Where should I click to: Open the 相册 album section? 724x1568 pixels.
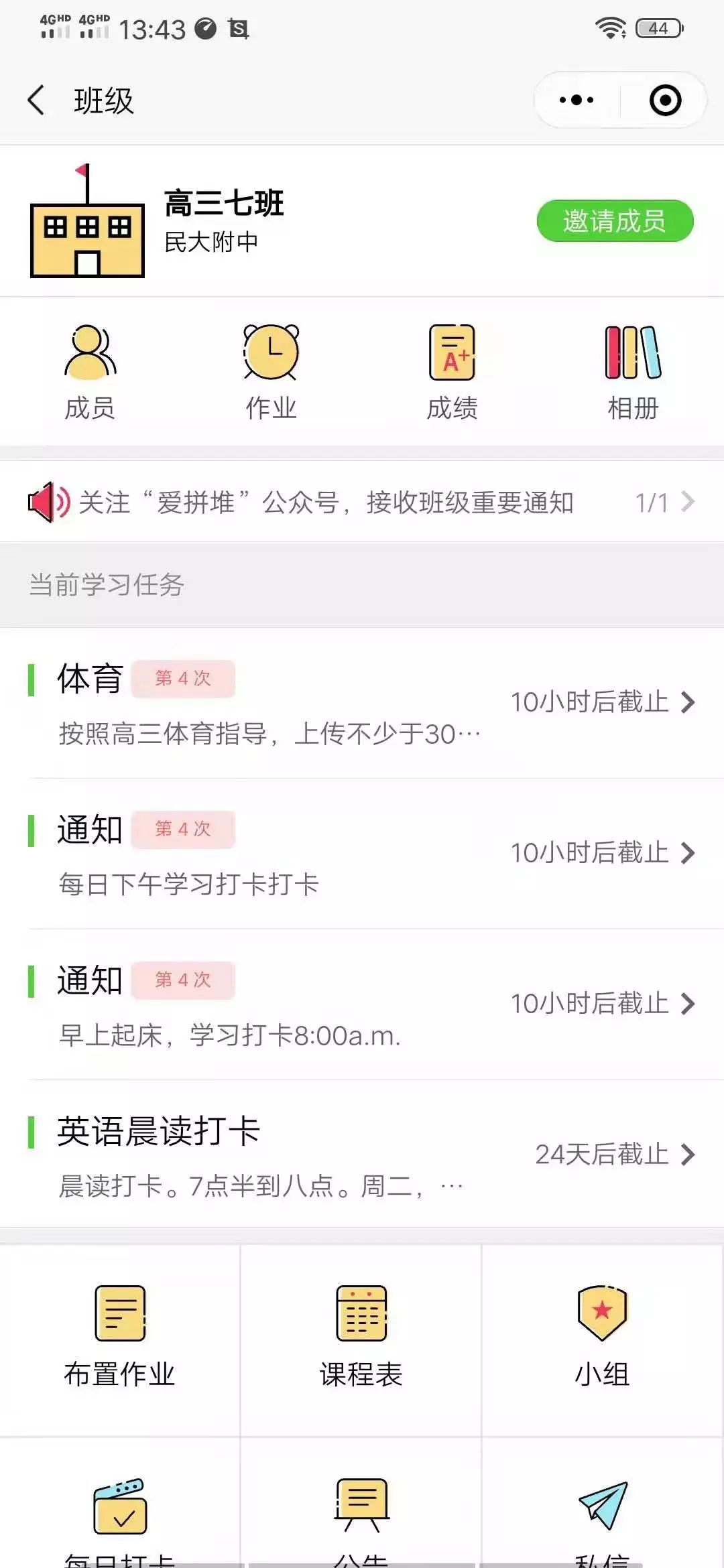[633, 372]
